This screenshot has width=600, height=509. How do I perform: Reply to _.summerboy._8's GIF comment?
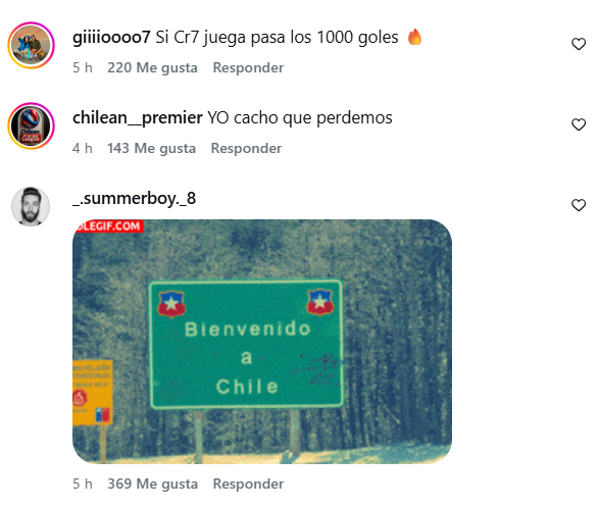click(x=248, y=484)
